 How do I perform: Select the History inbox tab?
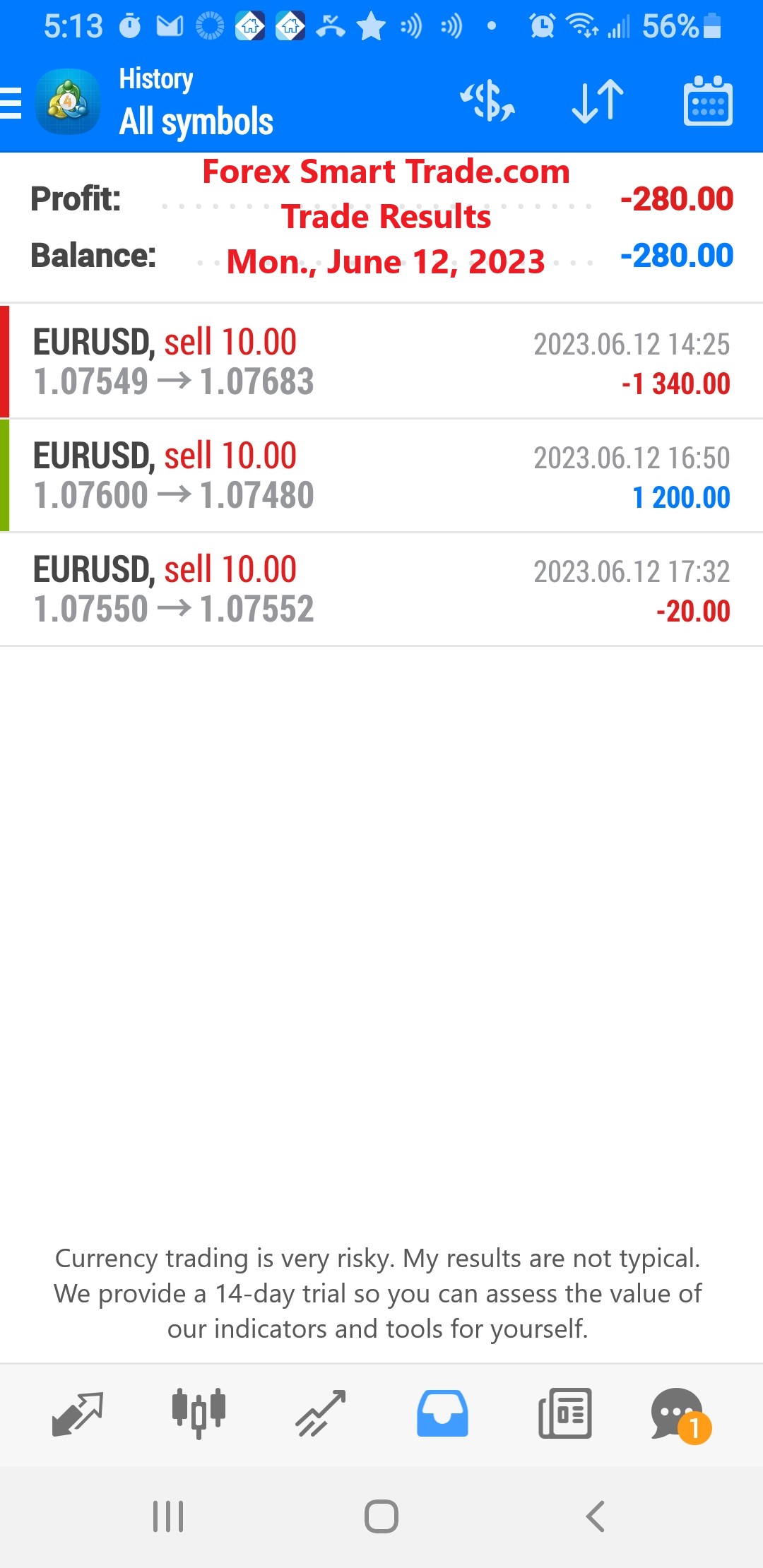442,1413
